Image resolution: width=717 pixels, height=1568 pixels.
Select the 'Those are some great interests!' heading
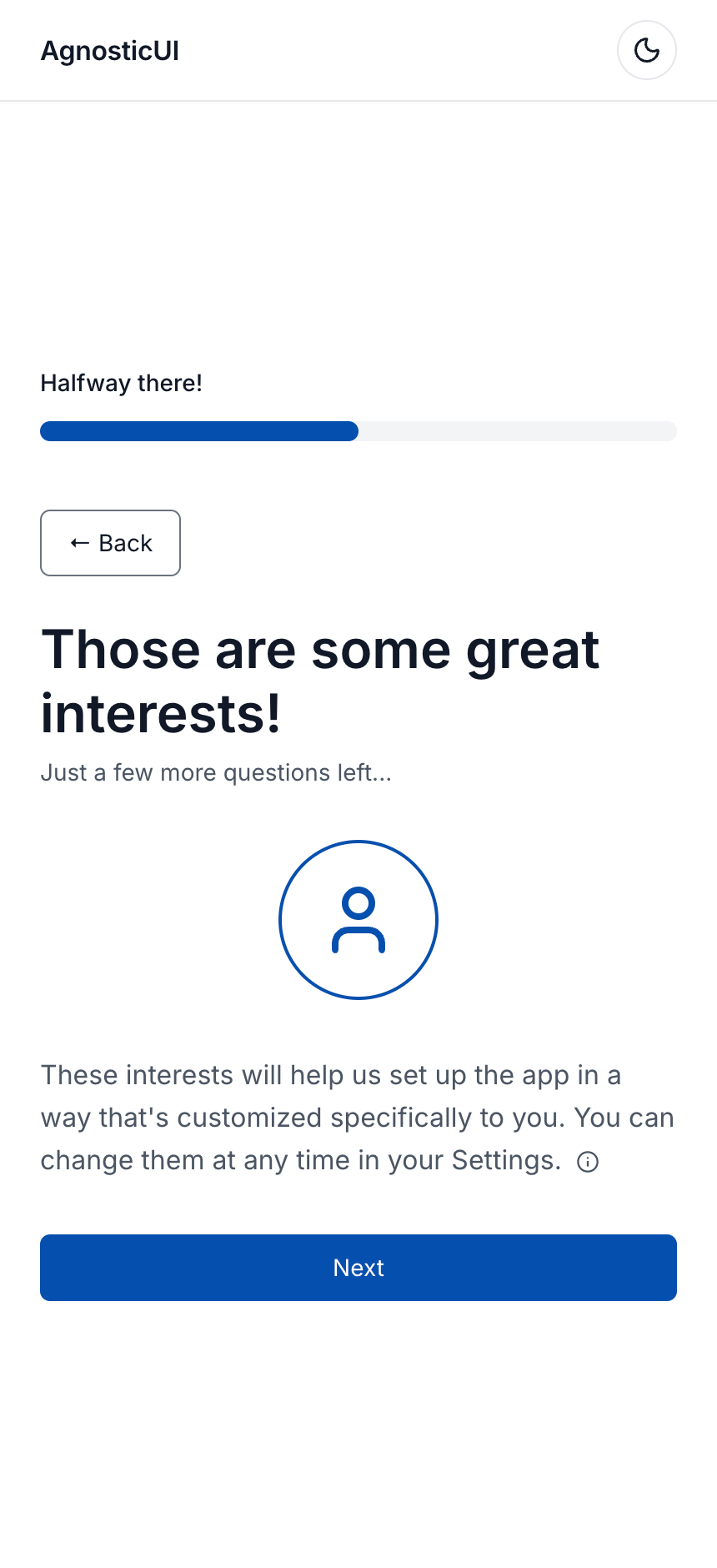319,681
